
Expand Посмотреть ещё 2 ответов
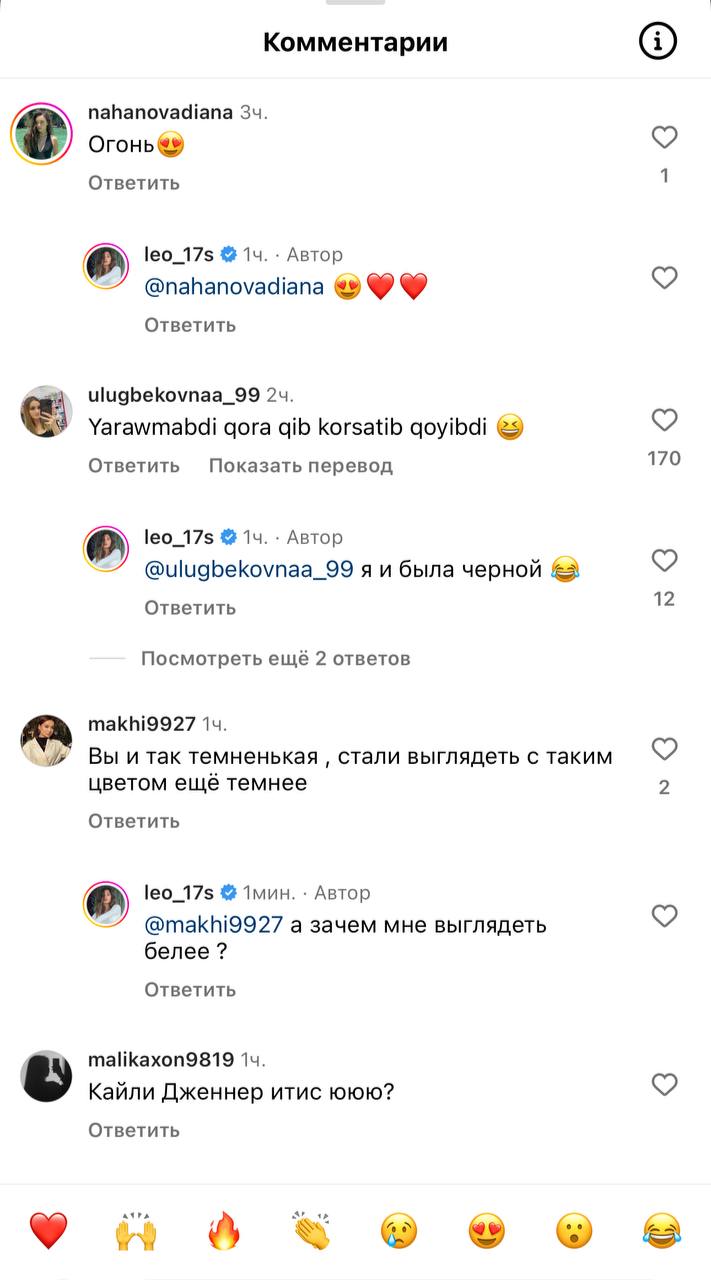[x=275, y=659]
